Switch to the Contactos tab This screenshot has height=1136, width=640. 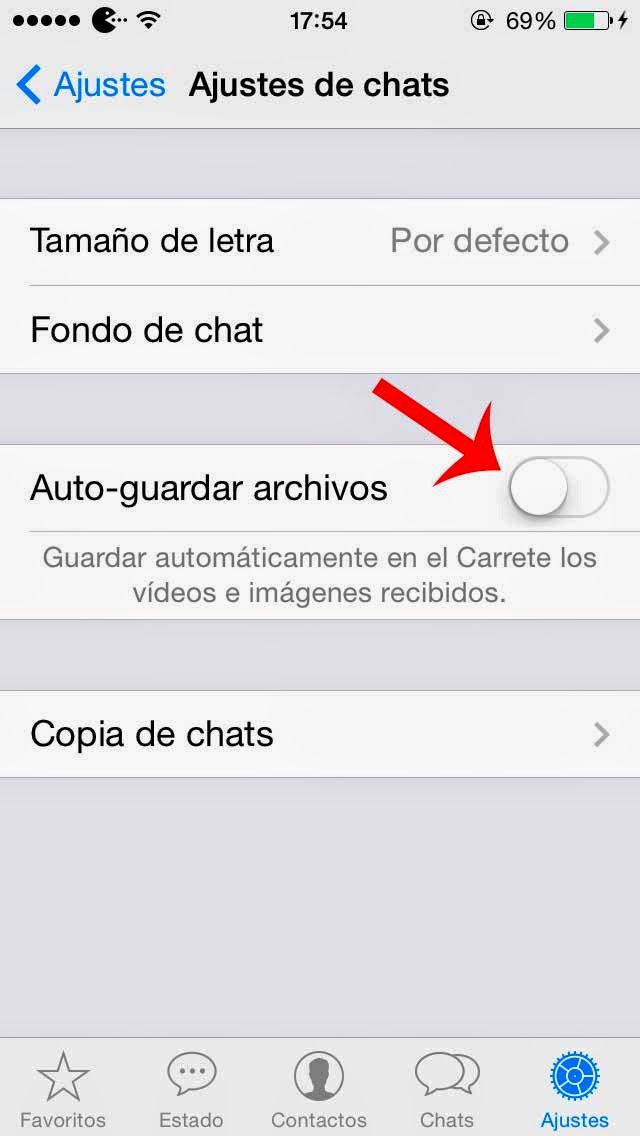click(319, 1088)
